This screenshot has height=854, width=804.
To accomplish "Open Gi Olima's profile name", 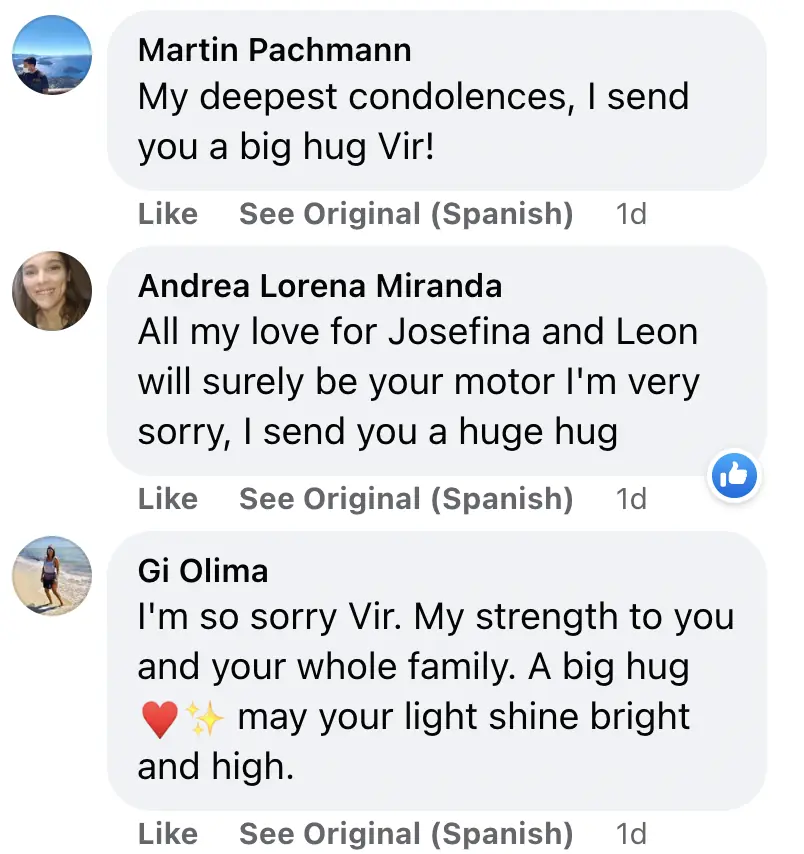I will coord(203,571).
